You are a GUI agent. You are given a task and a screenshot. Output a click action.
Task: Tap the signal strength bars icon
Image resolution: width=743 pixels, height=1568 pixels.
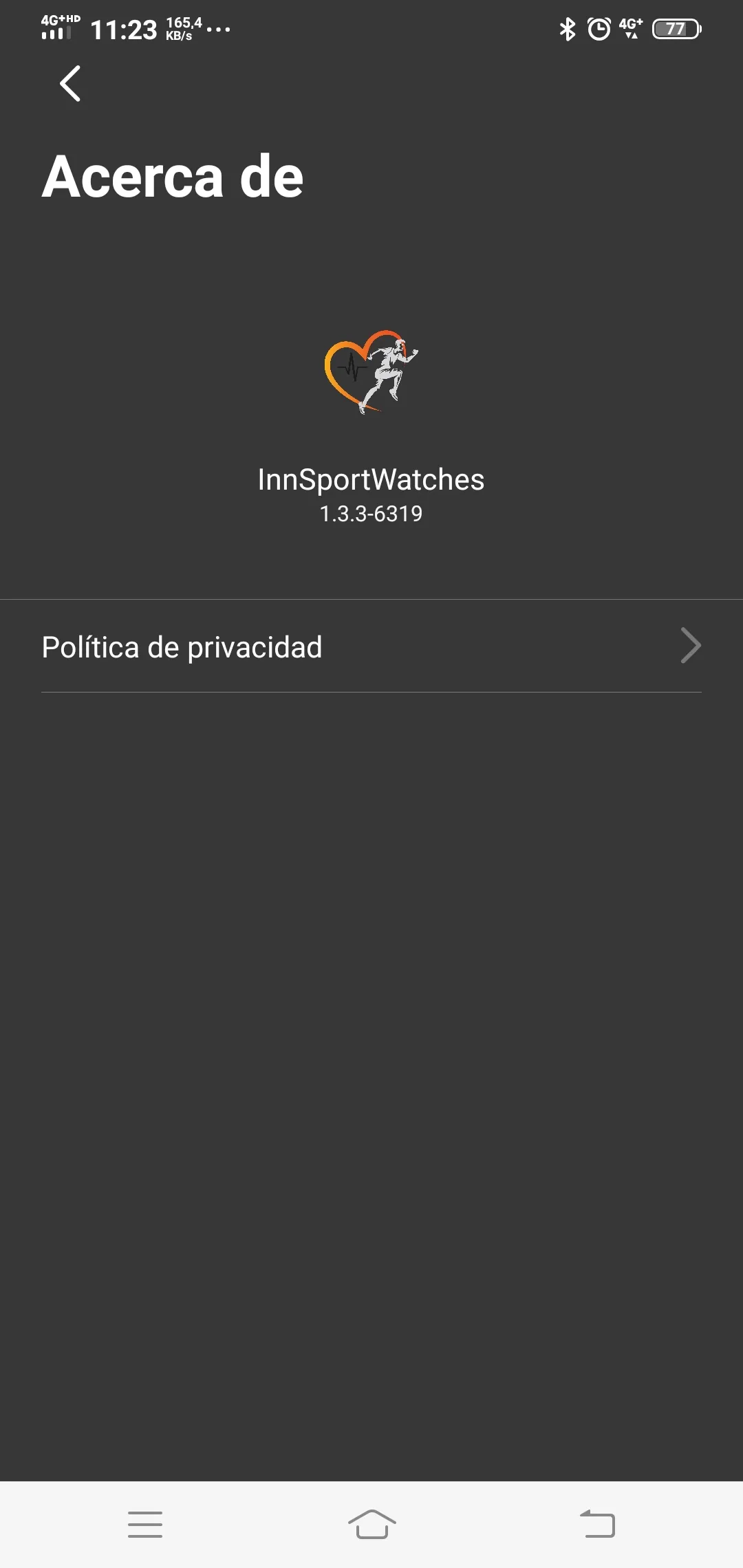pos(55,33)
